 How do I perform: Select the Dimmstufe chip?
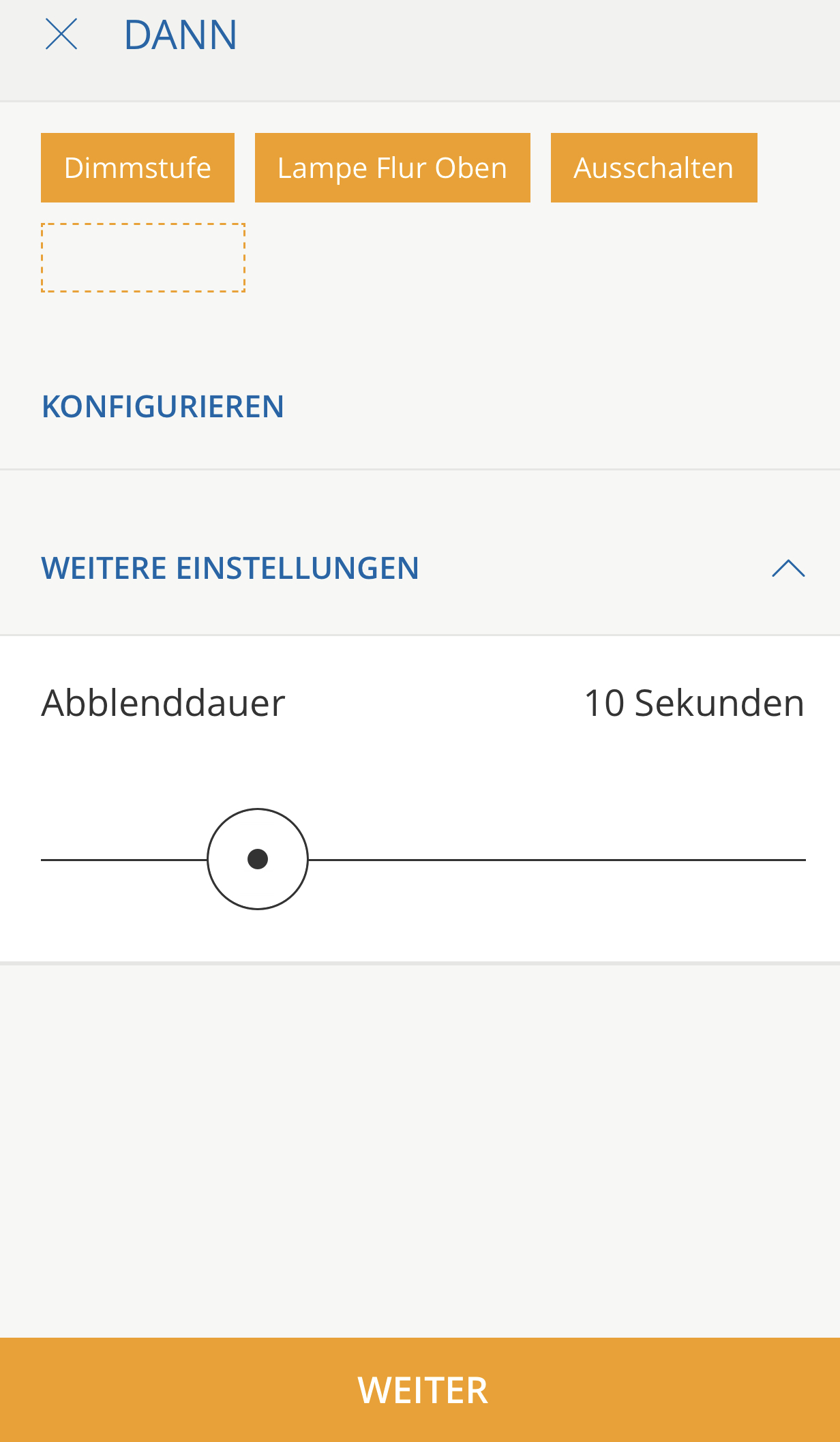138,168
